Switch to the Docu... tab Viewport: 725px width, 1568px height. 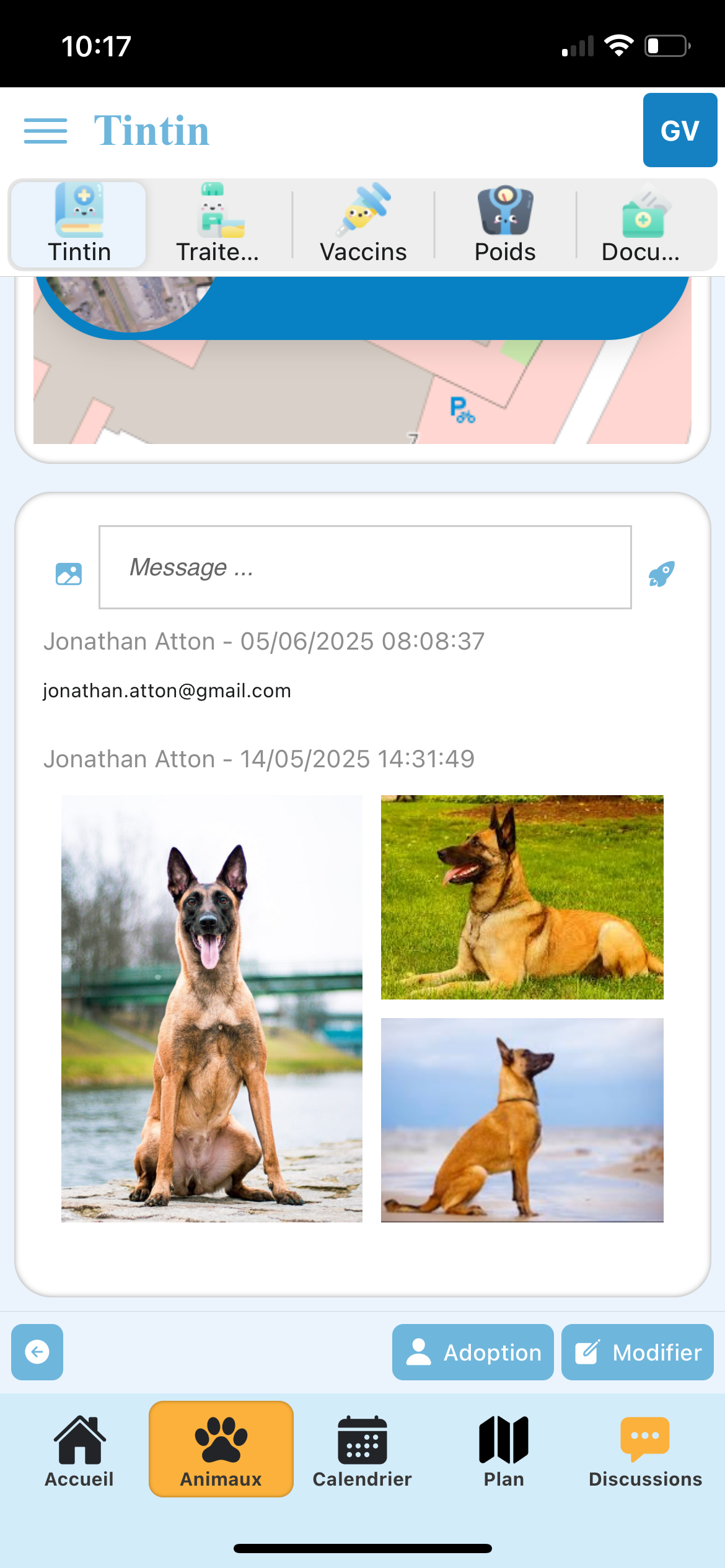[643, 224]
